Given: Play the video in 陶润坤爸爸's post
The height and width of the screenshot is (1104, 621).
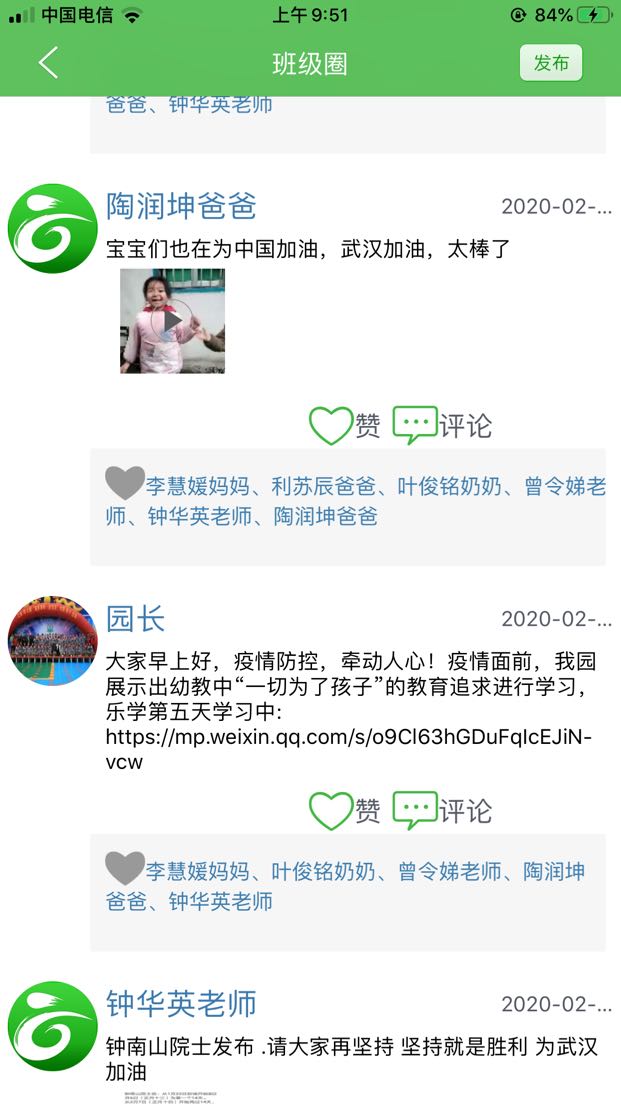Looking at the screenshot, I should (172, 321).
